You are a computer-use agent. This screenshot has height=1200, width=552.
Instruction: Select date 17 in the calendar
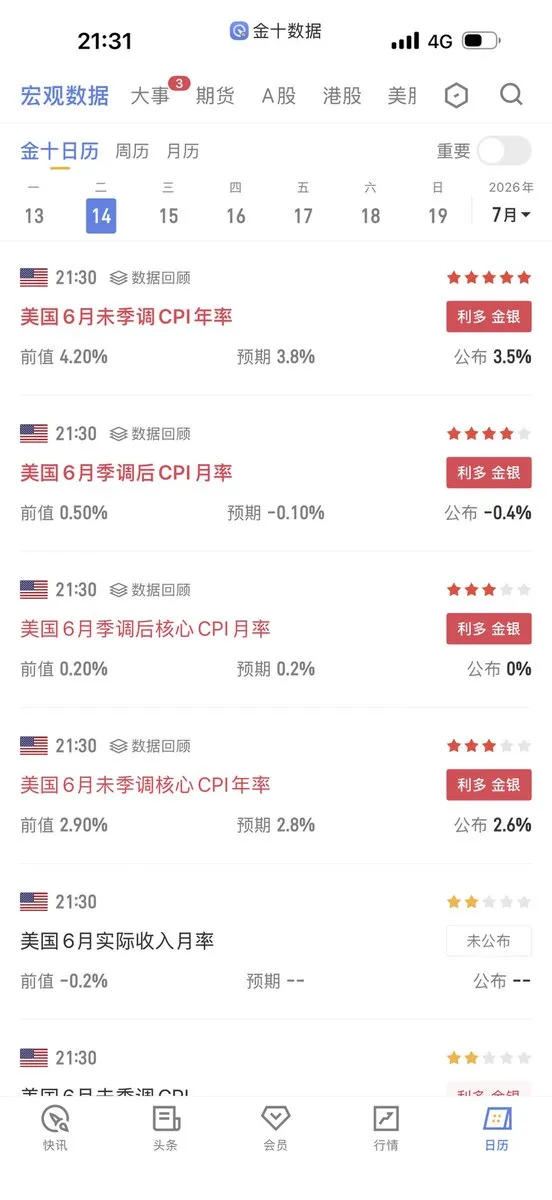(303, 206)
